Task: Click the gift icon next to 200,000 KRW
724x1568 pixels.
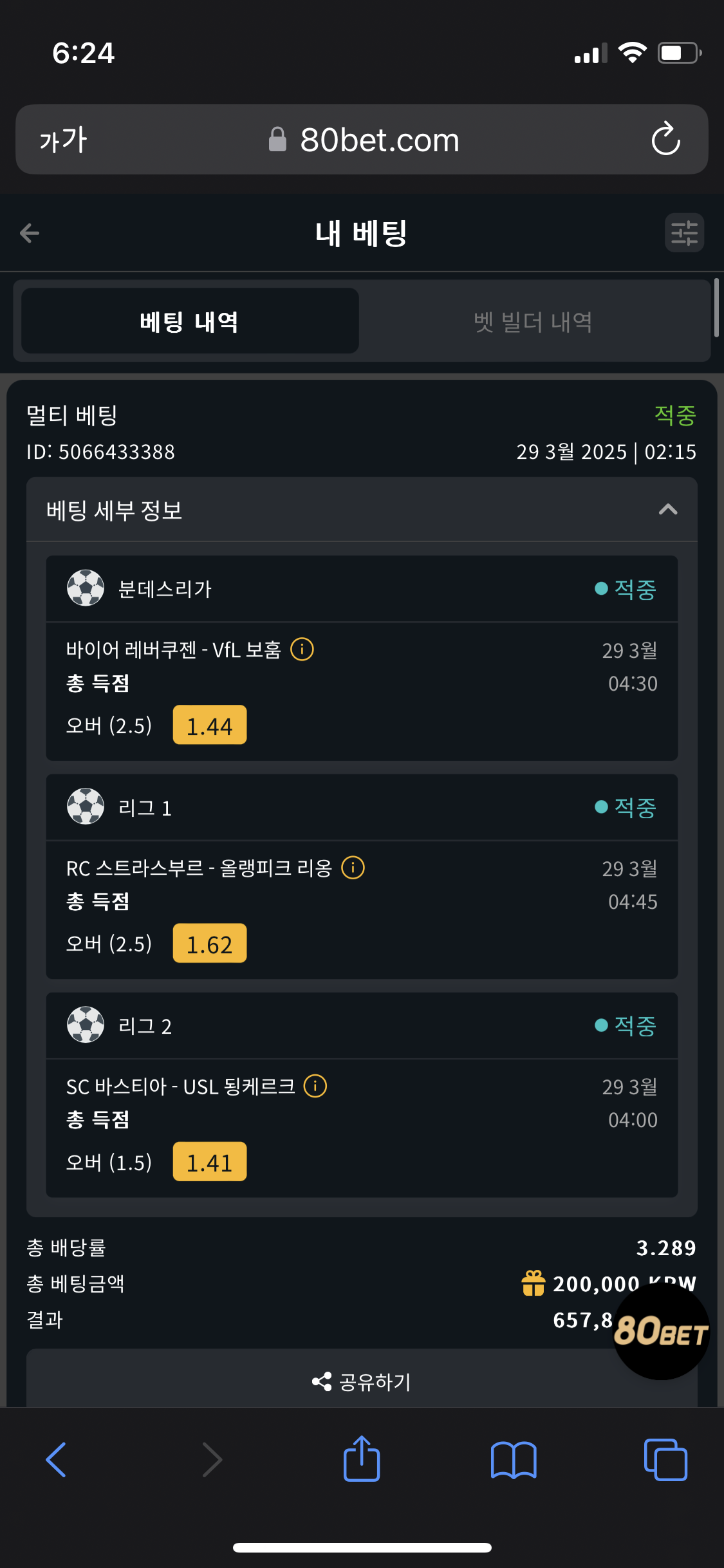Action: [533, 1283]
